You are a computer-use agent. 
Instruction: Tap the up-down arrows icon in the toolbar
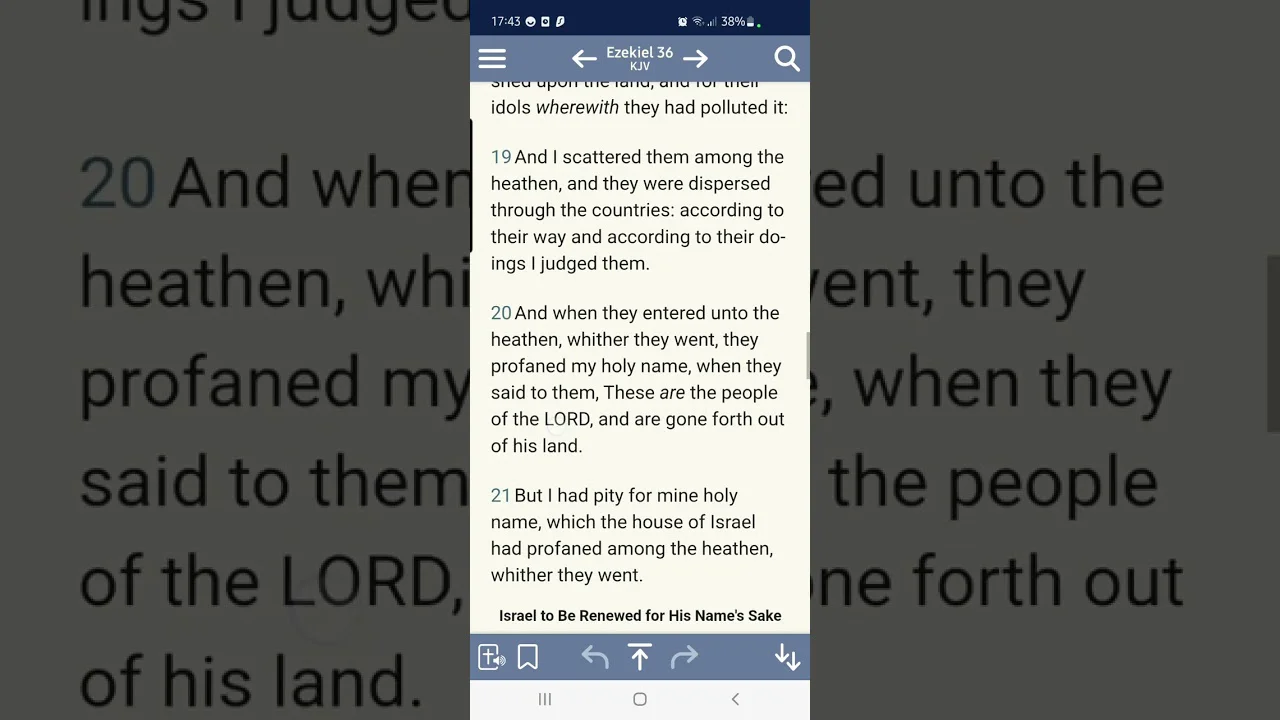(787, 657)
